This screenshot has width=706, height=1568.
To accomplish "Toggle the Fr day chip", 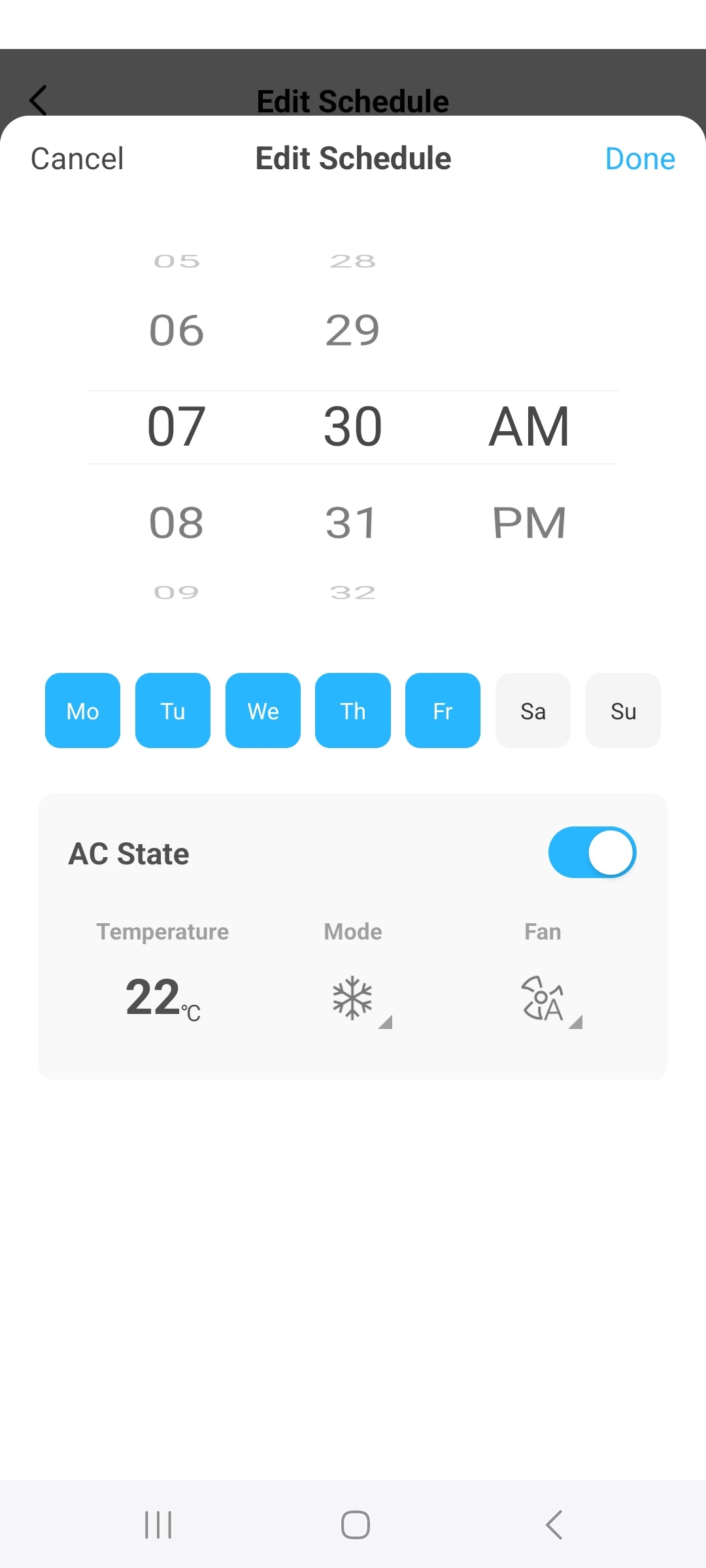I will [x=443, y=710].
